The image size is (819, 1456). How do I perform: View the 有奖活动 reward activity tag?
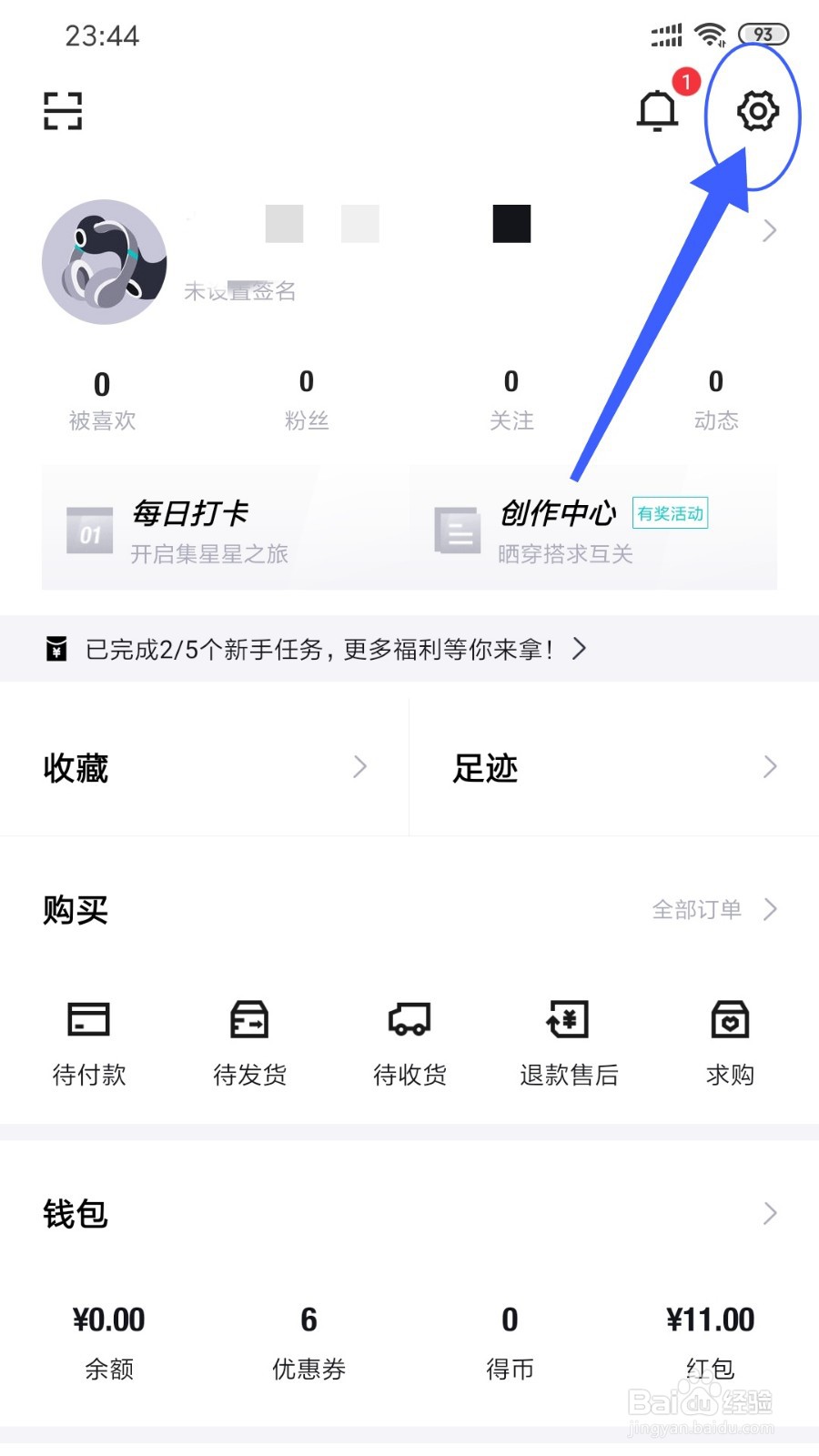coord(670,513)
